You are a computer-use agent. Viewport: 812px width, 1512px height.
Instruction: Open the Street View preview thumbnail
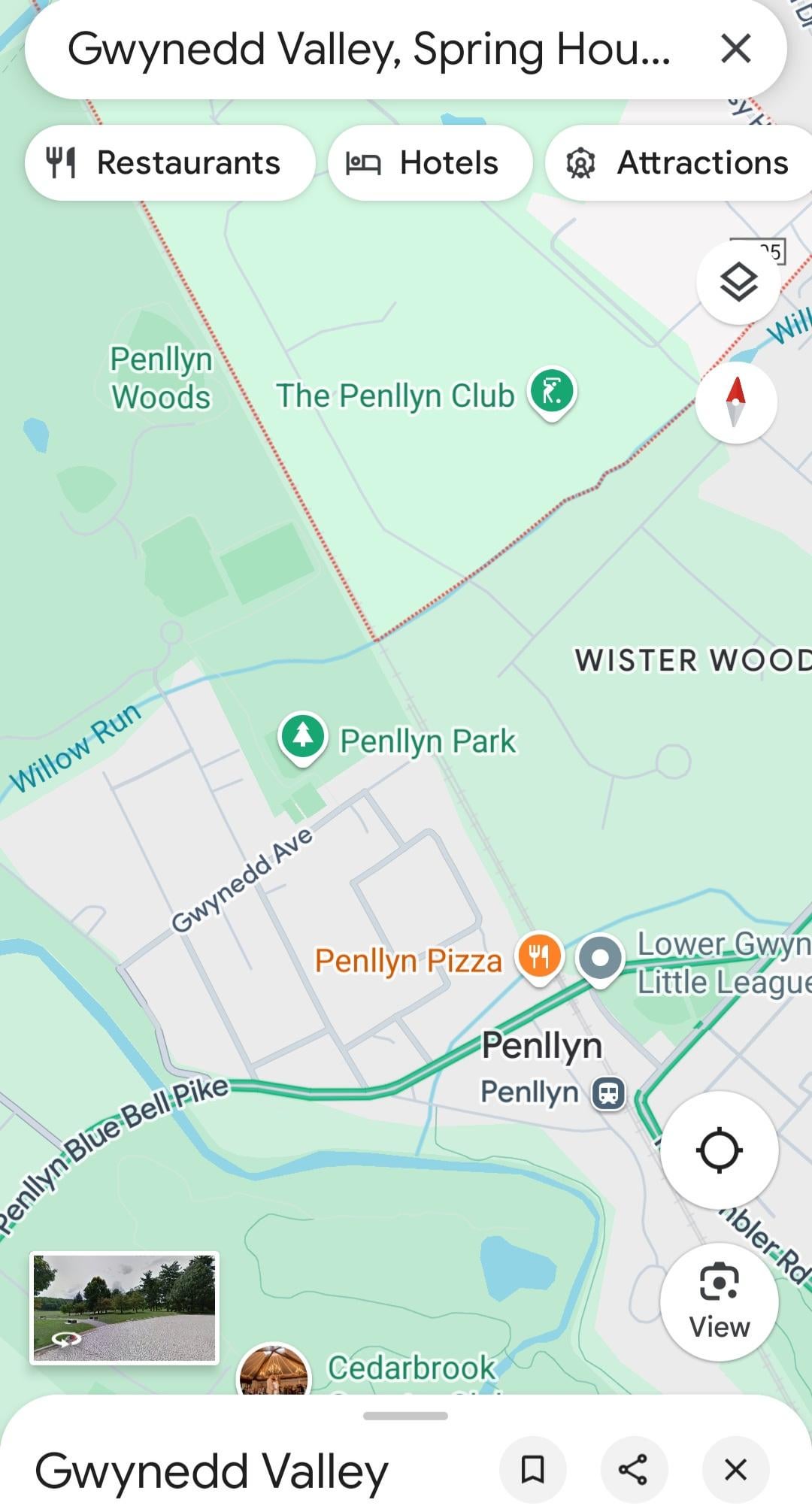124,1307
